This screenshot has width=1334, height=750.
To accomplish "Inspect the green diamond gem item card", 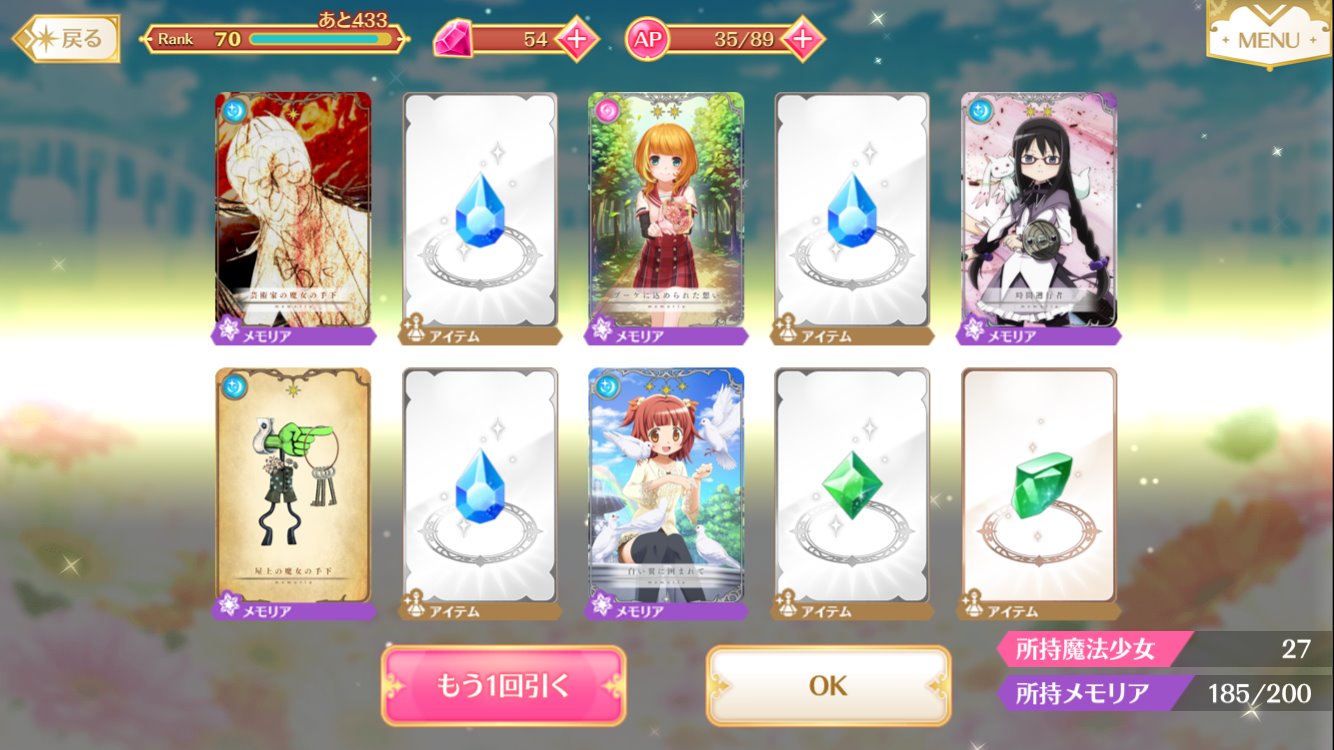I will (852, 485).
